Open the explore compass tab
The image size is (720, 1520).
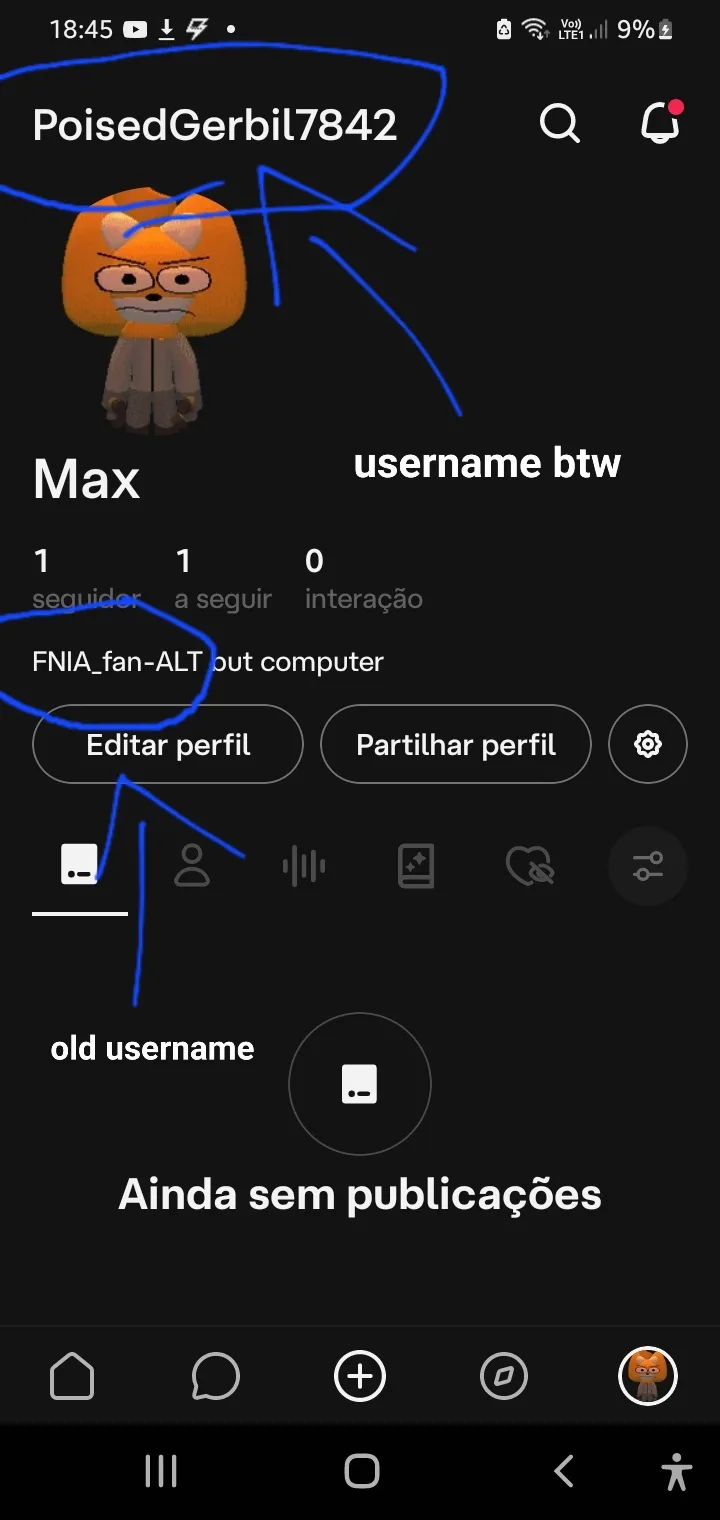[504, 1377]
